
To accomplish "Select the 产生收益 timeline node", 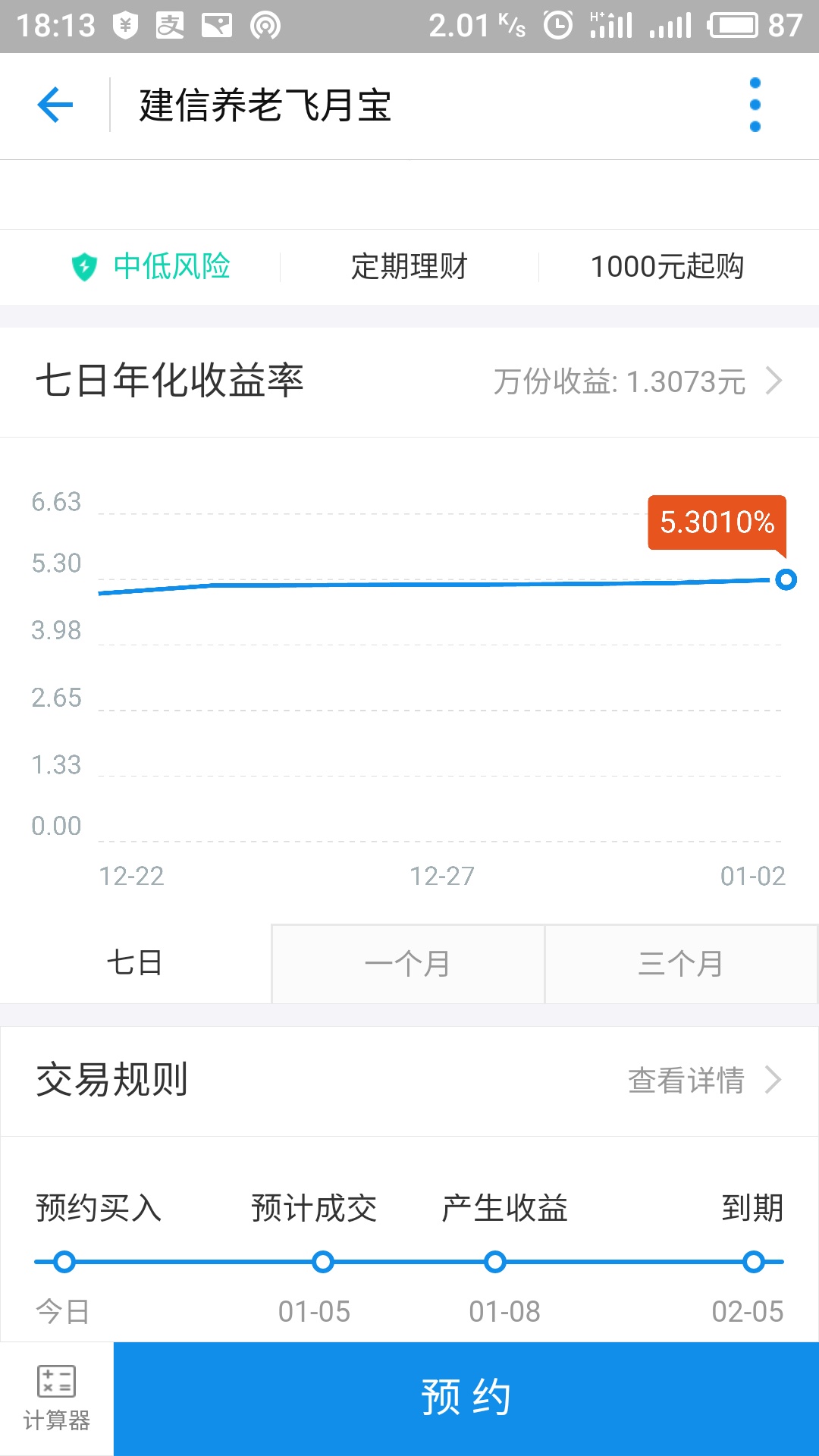I will [x=494, y=1261].
